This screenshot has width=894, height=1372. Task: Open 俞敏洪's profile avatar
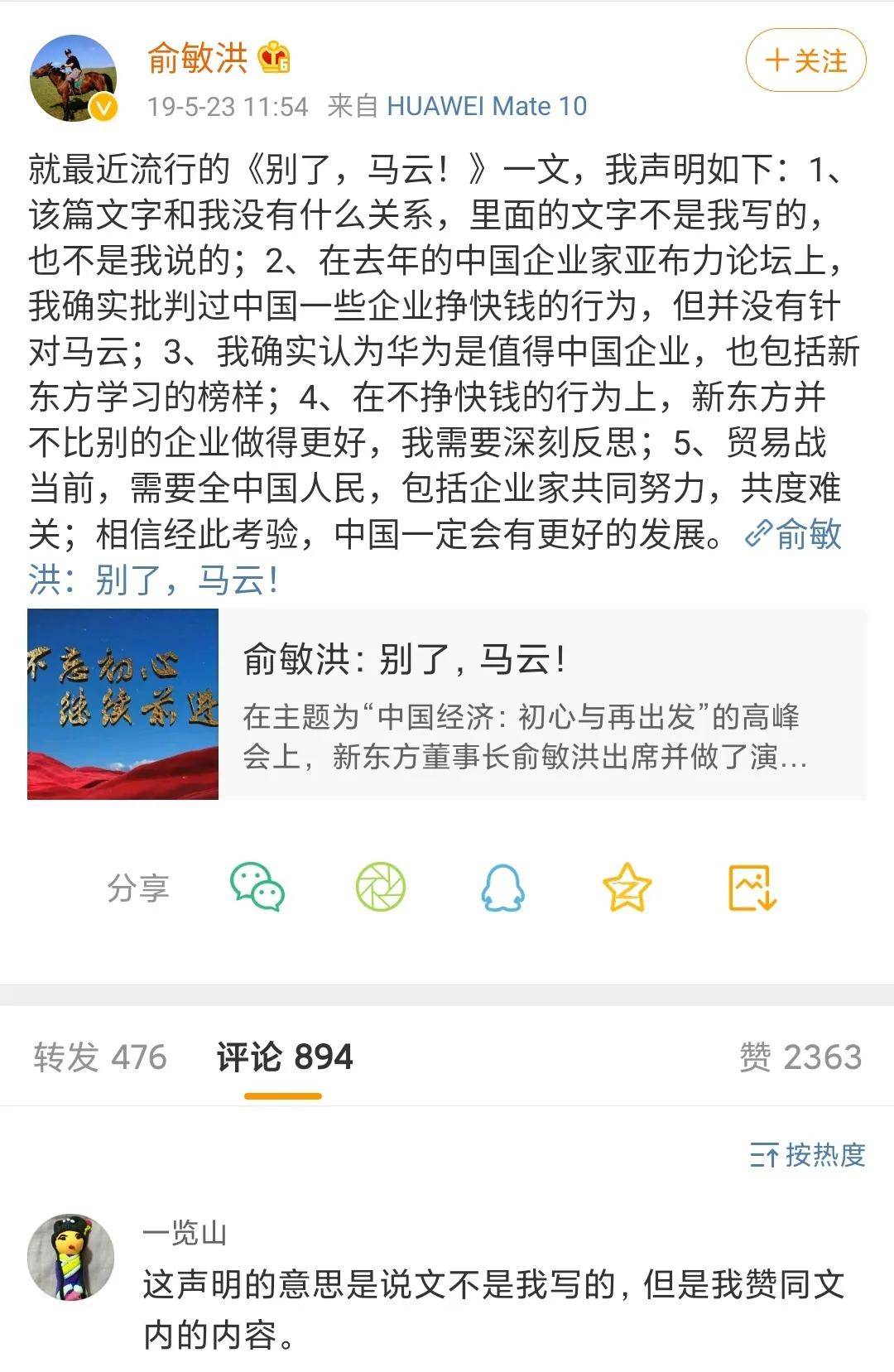click(x=73, y=79)
